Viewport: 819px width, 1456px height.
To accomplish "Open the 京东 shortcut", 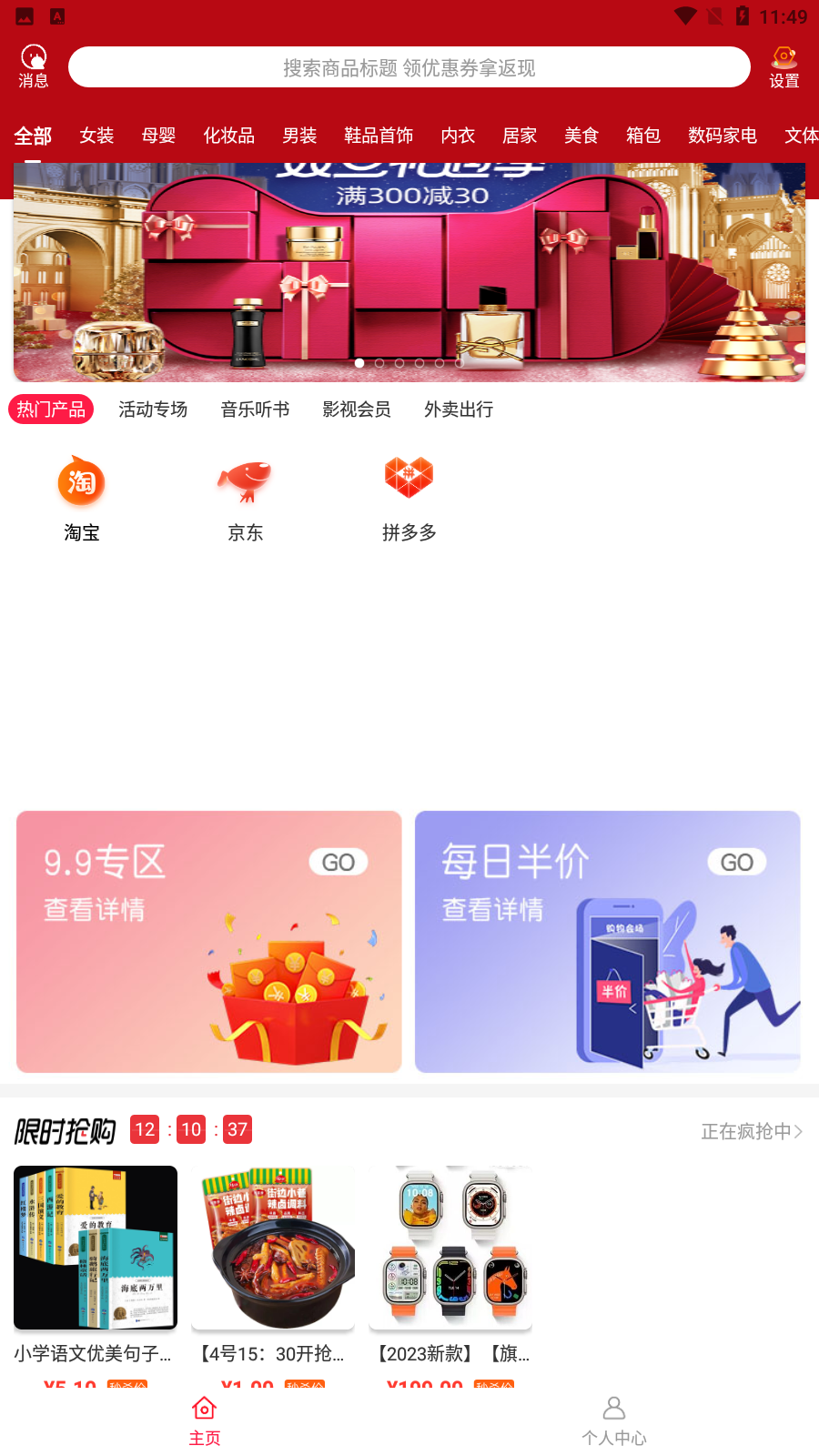I will click(x=246, y=498).
